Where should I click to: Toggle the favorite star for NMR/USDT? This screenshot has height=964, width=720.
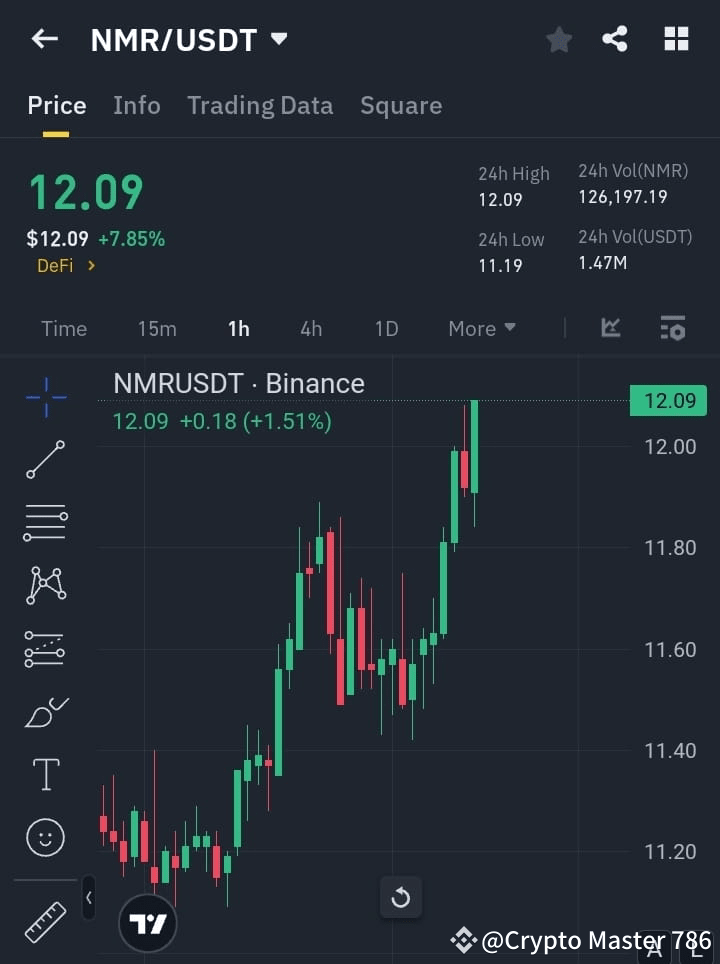tap(558, 40)
